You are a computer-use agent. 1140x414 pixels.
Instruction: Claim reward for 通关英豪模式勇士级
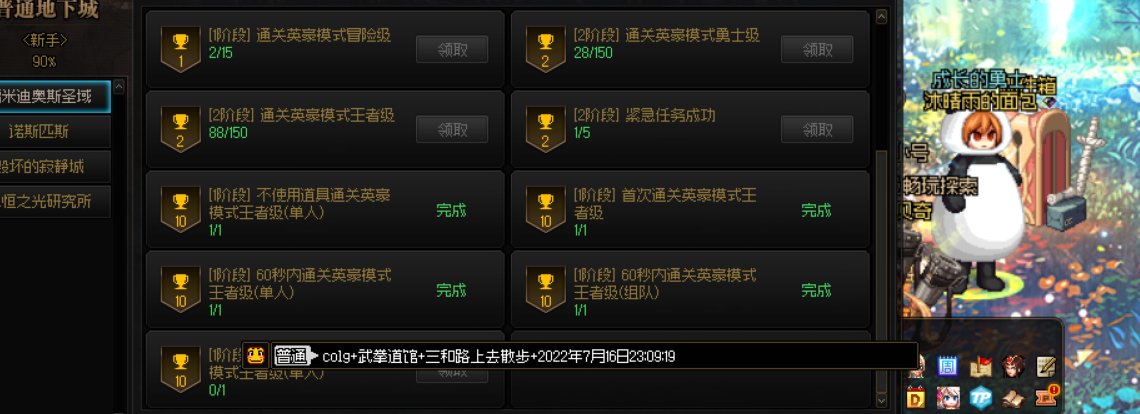(x=817, y=50)
